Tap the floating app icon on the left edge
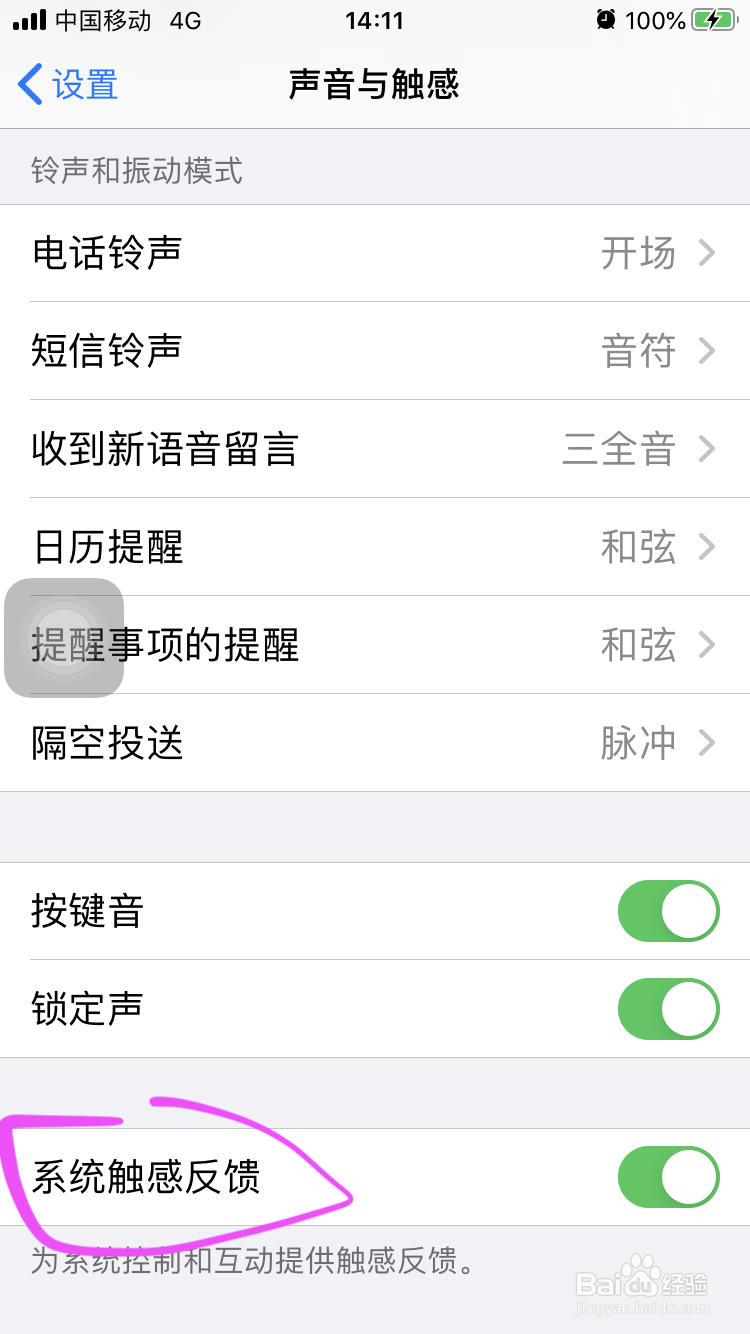This screenshot has height=1334, width=750. (x=62, y=640)
